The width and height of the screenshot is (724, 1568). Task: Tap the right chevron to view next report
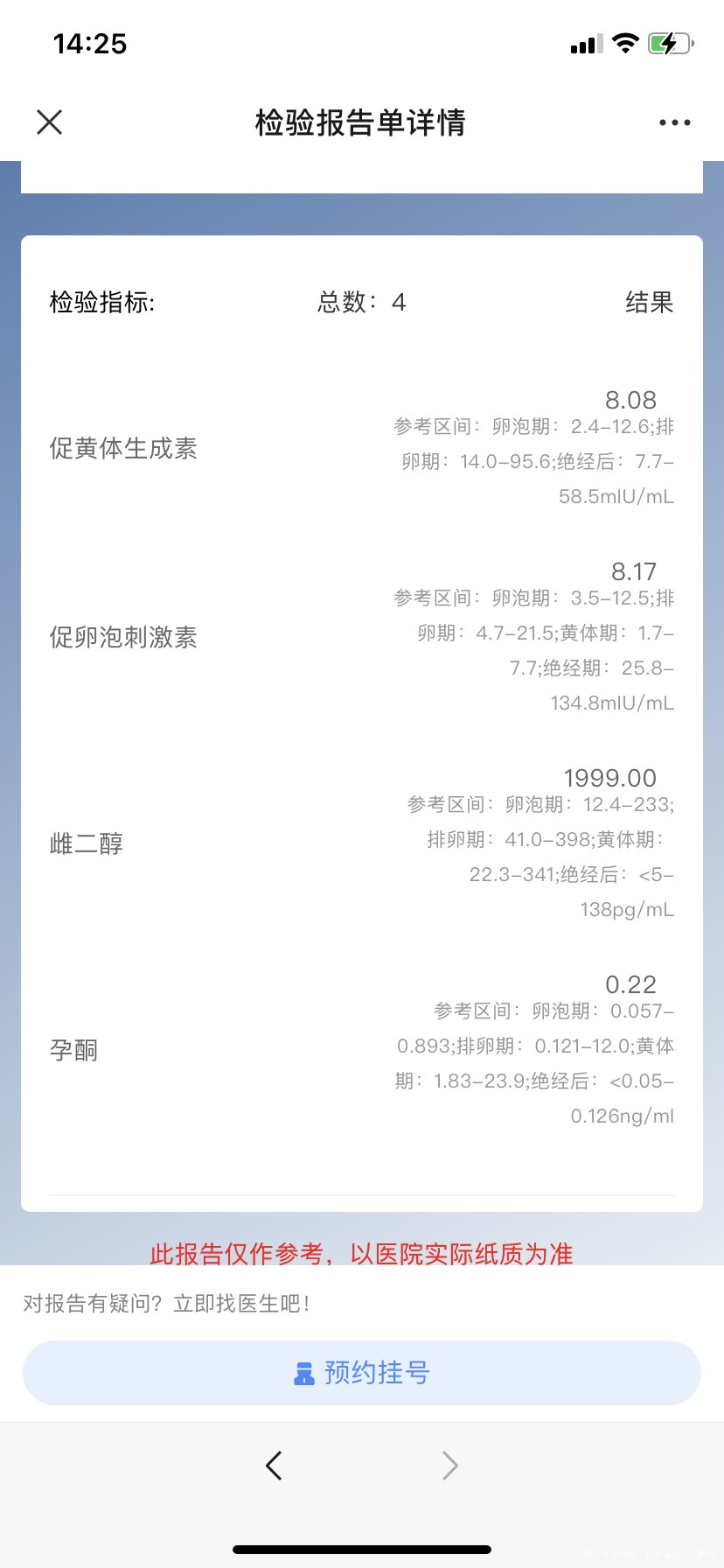click(x=449, y=1465)
